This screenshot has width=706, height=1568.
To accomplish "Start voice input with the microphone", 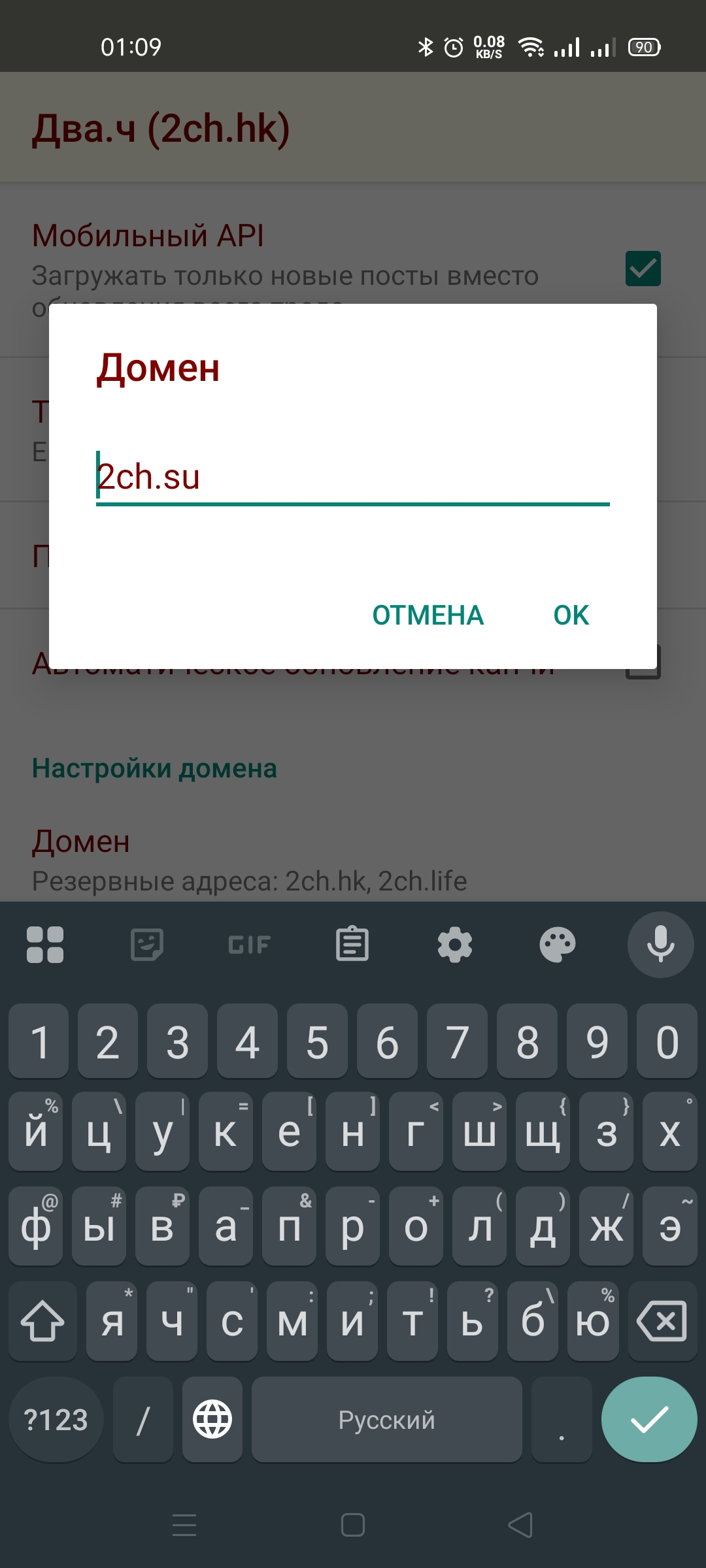I will click(660, 945).
